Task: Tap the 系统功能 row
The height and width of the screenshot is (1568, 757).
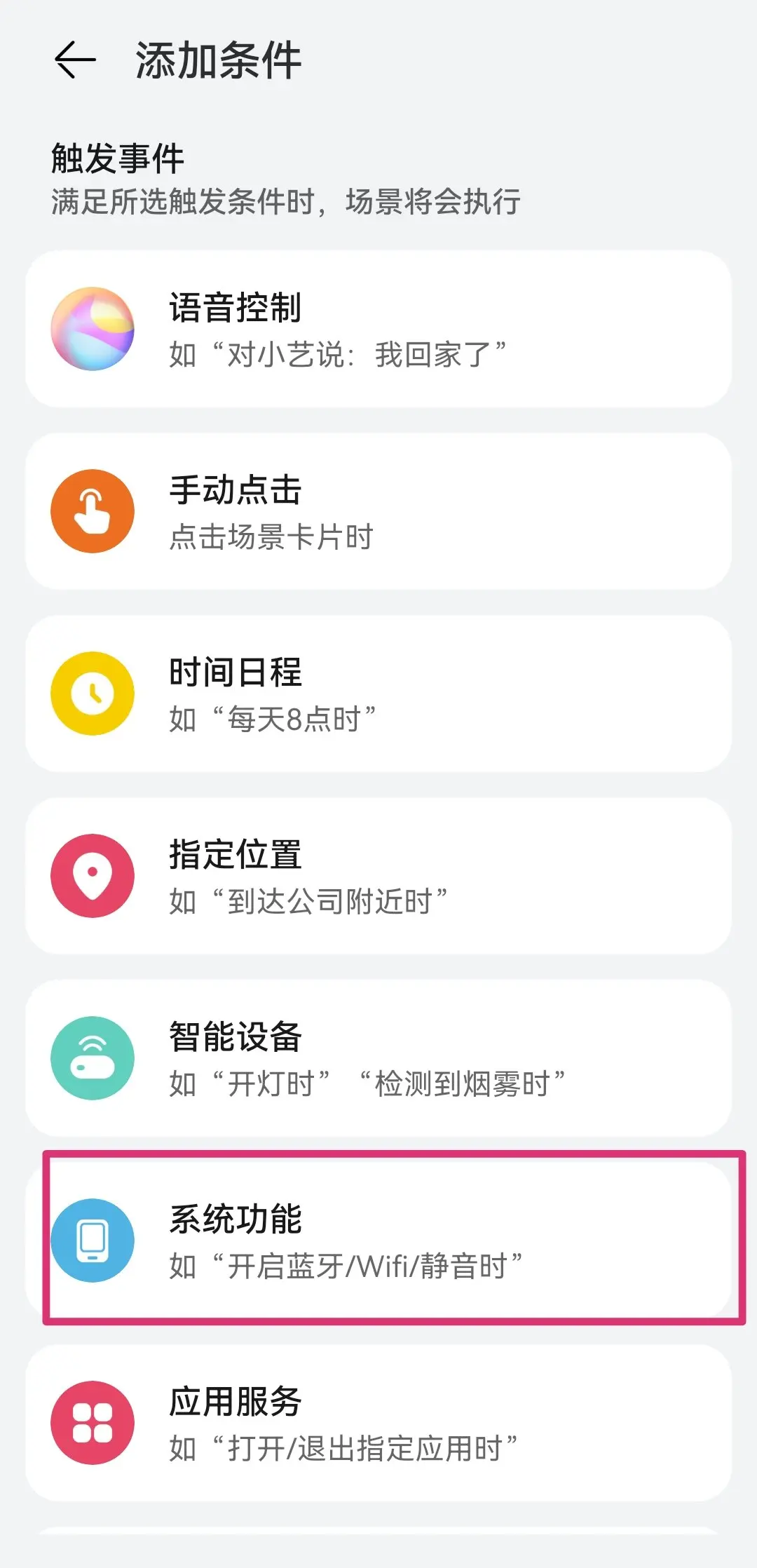Action: tap(378, 1241)
